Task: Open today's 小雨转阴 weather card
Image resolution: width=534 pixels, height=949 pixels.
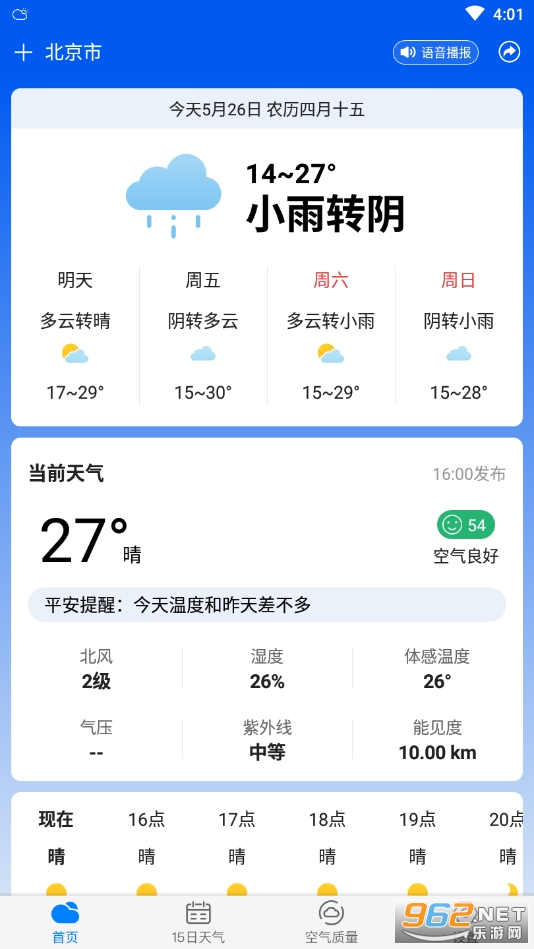Action: click(x=266, y=195)
